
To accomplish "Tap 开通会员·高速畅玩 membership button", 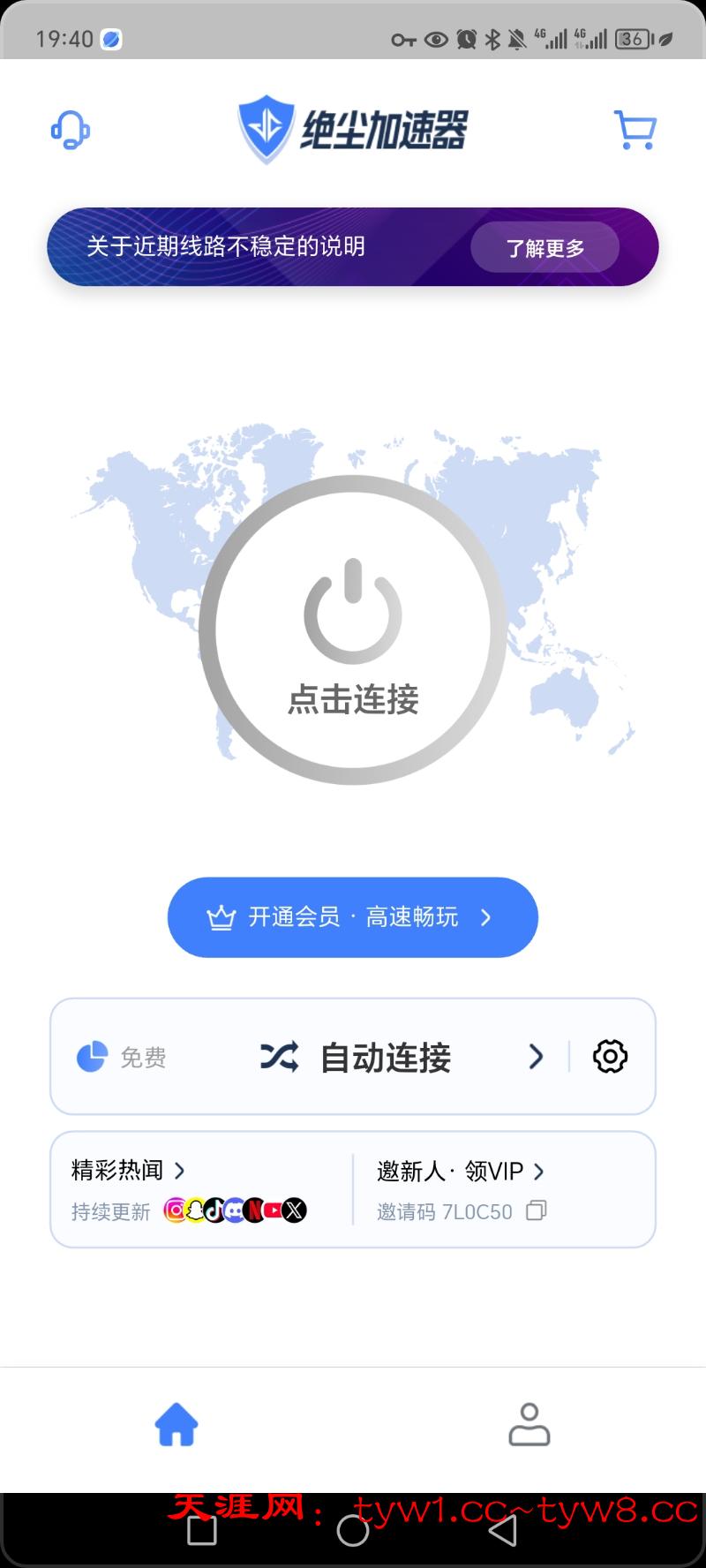I will click(x=353, y=917).
